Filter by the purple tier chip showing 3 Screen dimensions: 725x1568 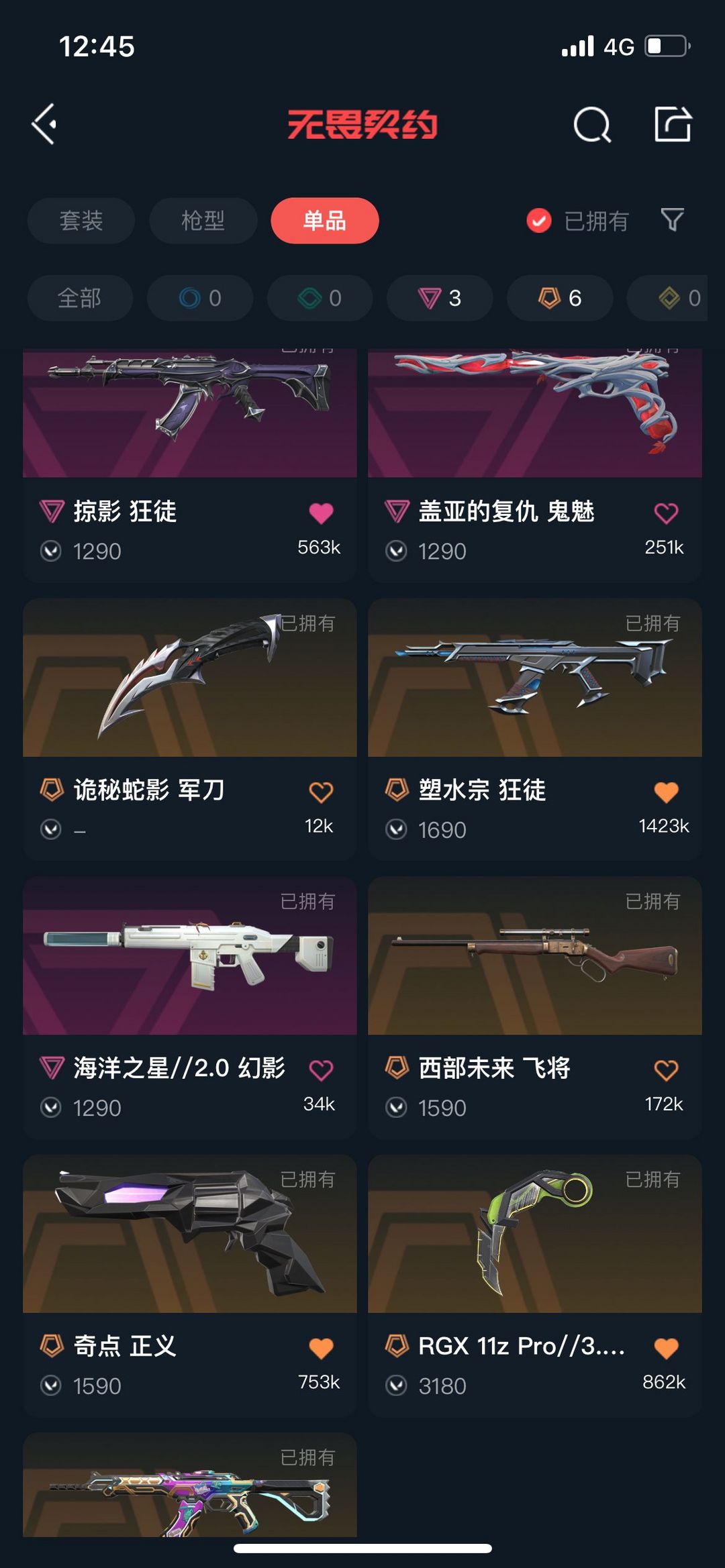[440, 298]
